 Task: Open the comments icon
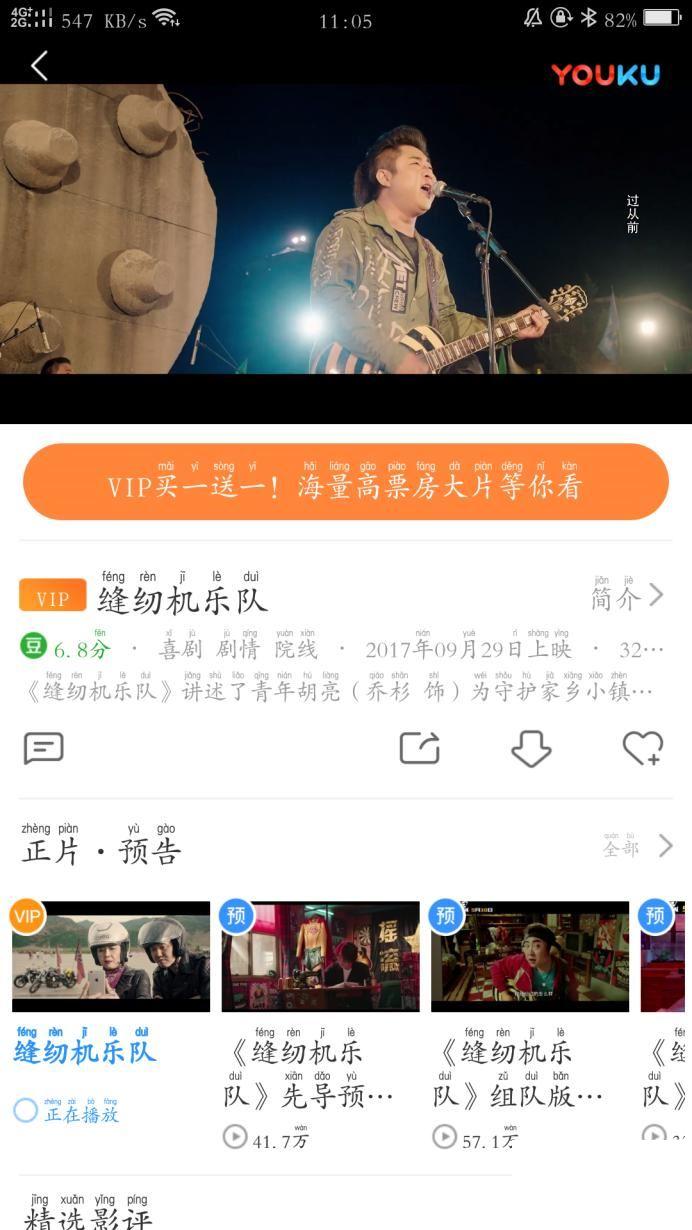click(x=44, y=748)
